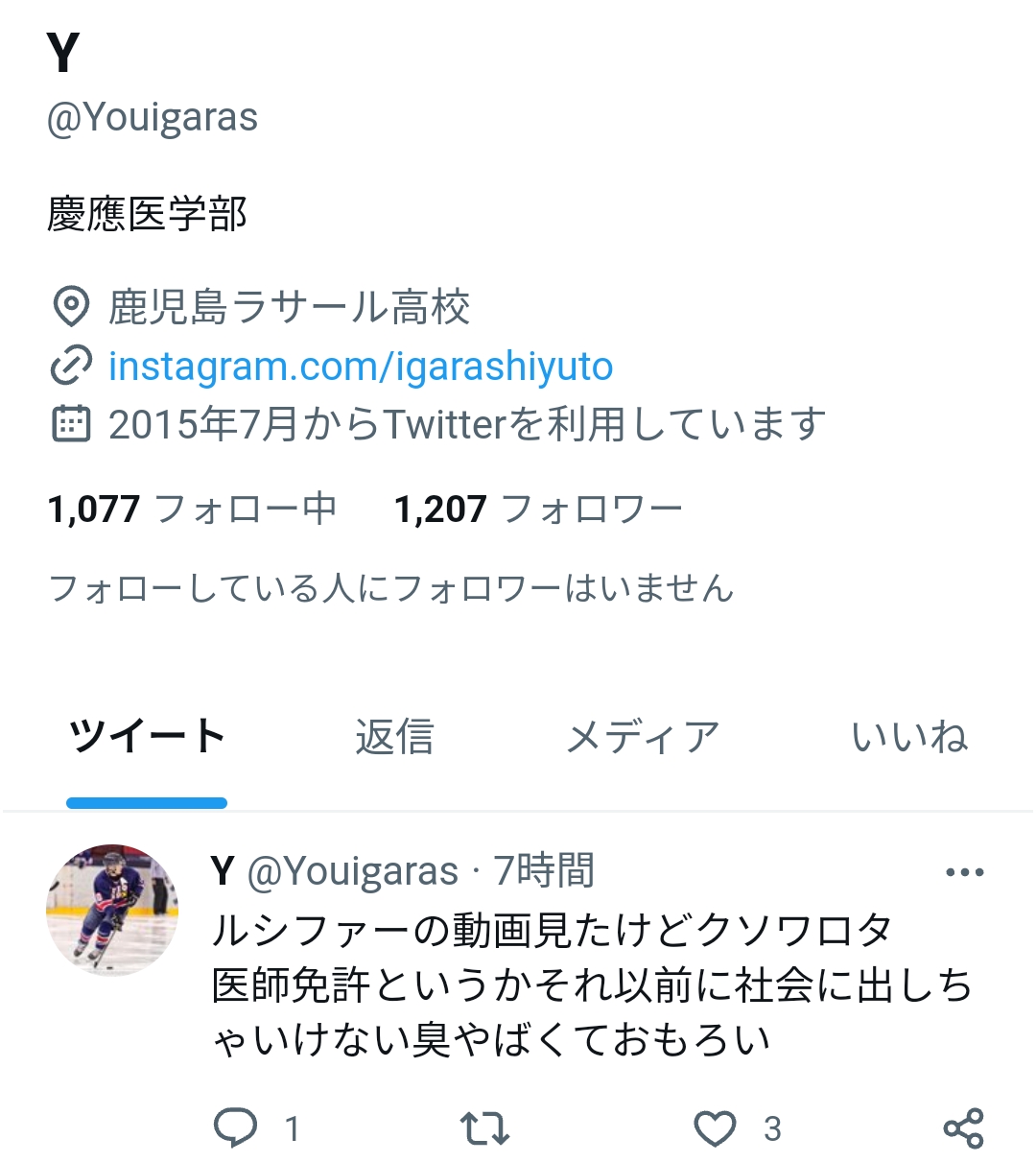Like the ルシファー tweet
The height and width of the screenshot is (1162, 1036).
[x=715, y=1128]
